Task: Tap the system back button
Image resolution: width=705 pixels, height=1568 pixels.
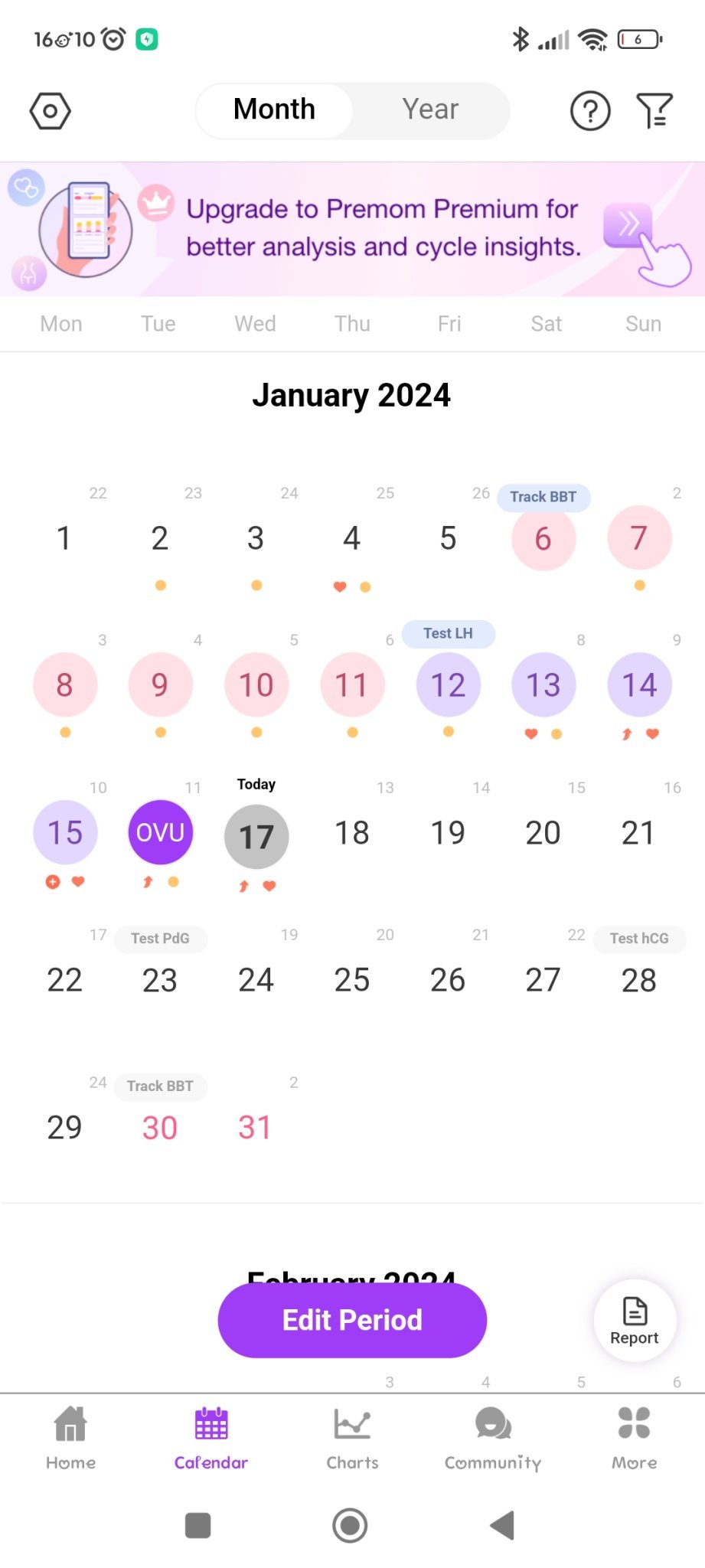Action: coord(503,1525)
